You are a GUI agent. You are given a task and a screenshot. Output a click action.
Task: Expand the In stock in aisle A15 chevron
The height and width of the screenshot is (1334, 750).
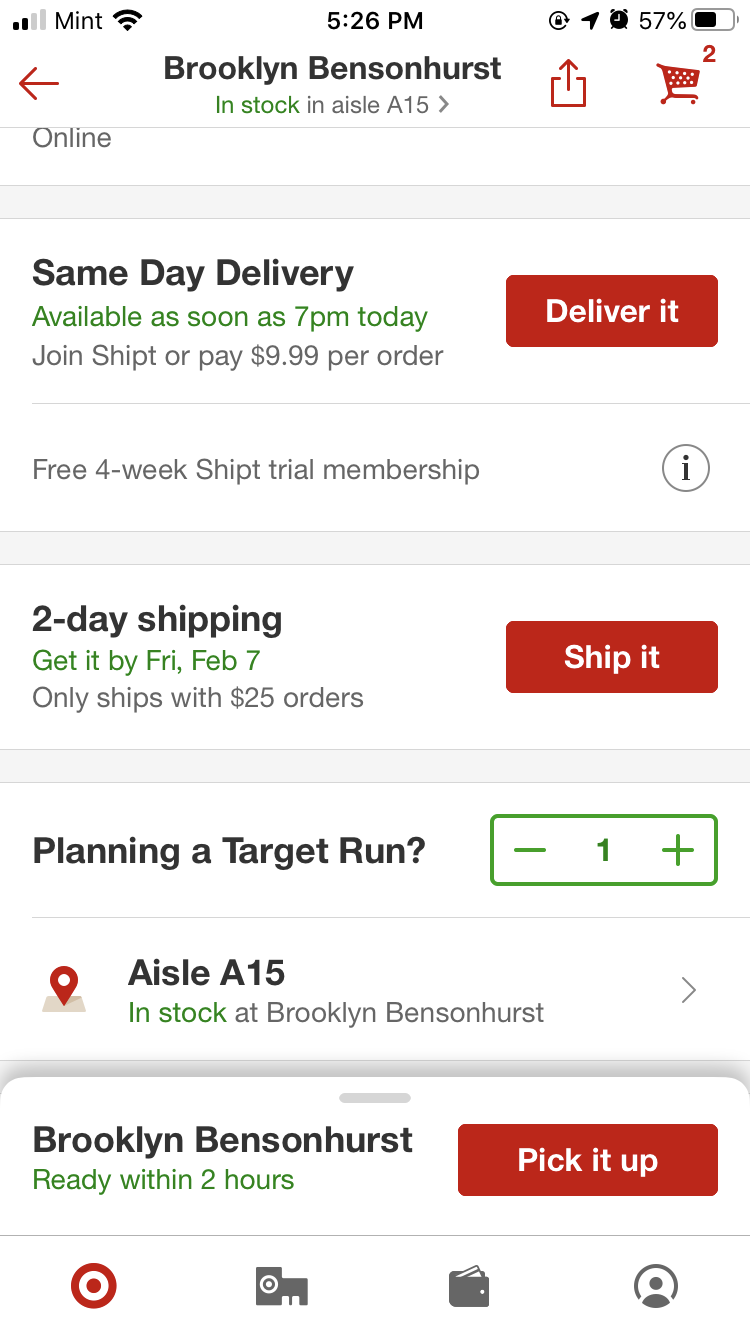446,103
